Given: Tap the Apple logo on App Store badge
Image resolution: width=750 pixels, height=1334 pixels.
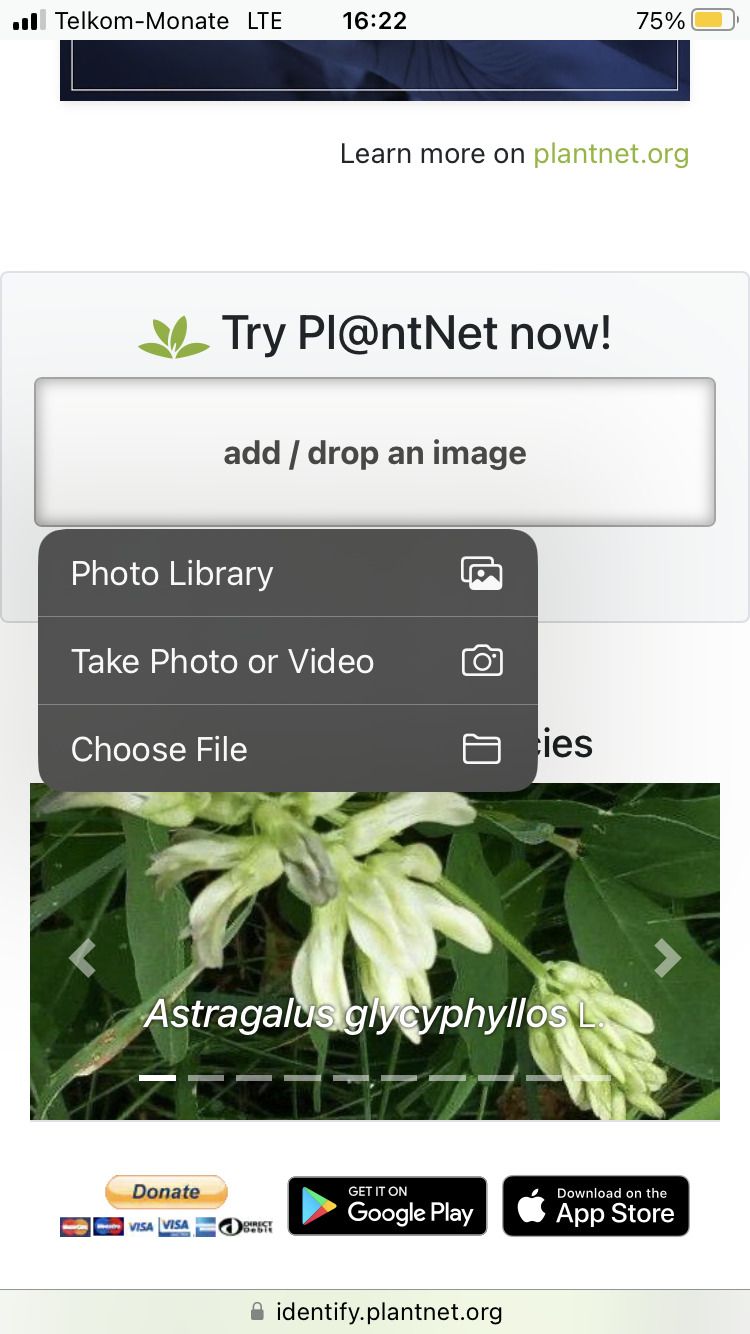Looking at the screenshot, I should tap(530, 1205).
